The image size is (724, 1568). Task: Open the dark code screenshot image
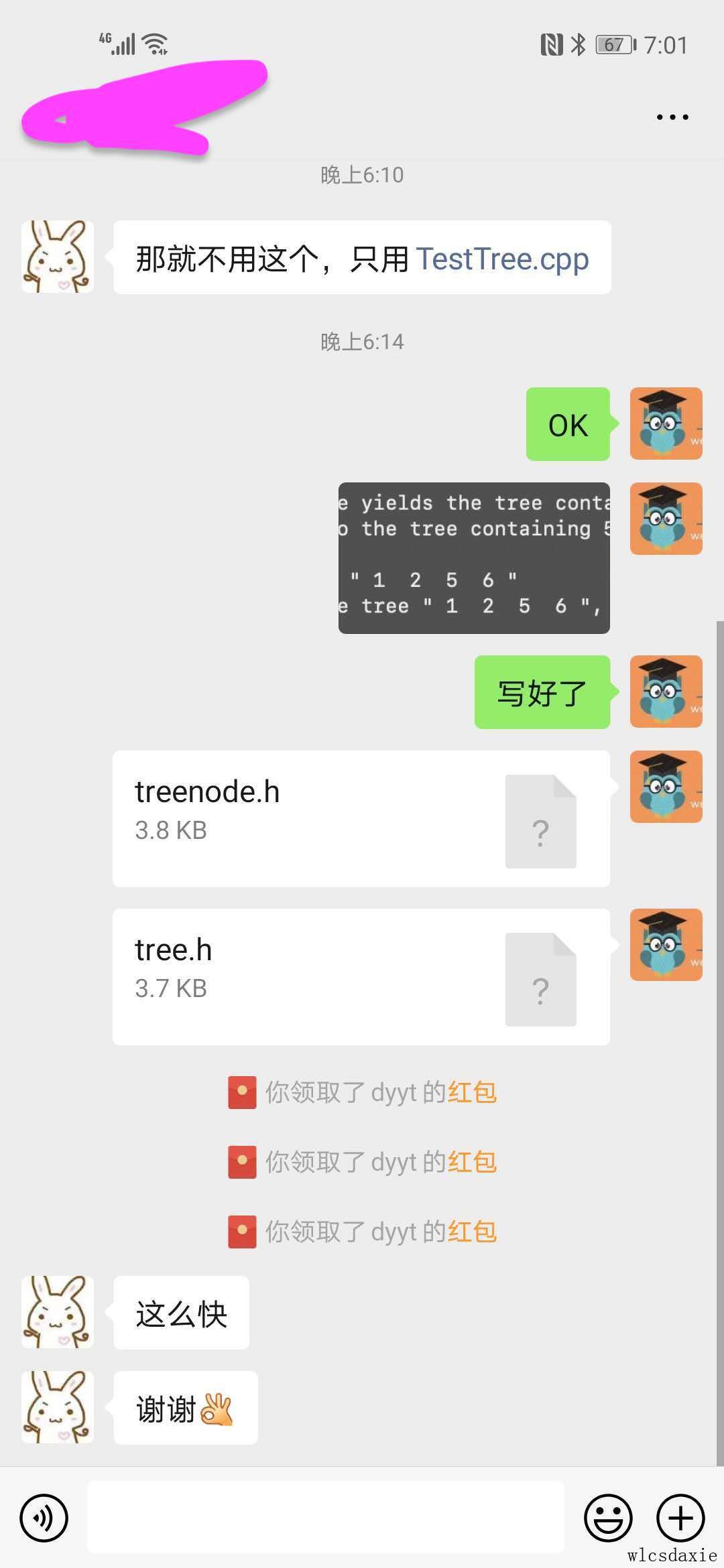474,558
